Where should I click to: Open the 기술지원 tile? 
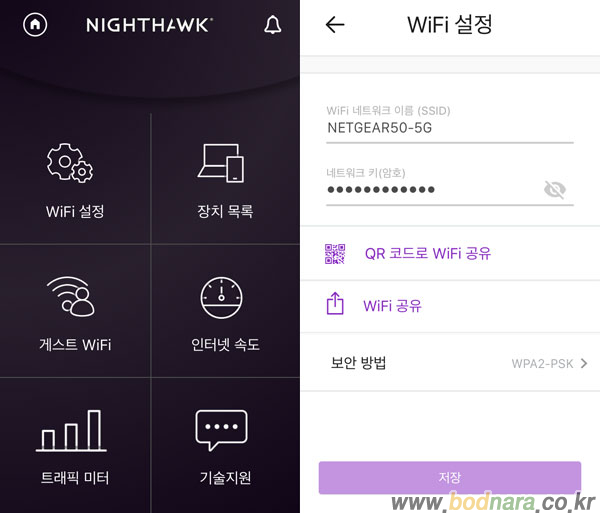(224, 445)
